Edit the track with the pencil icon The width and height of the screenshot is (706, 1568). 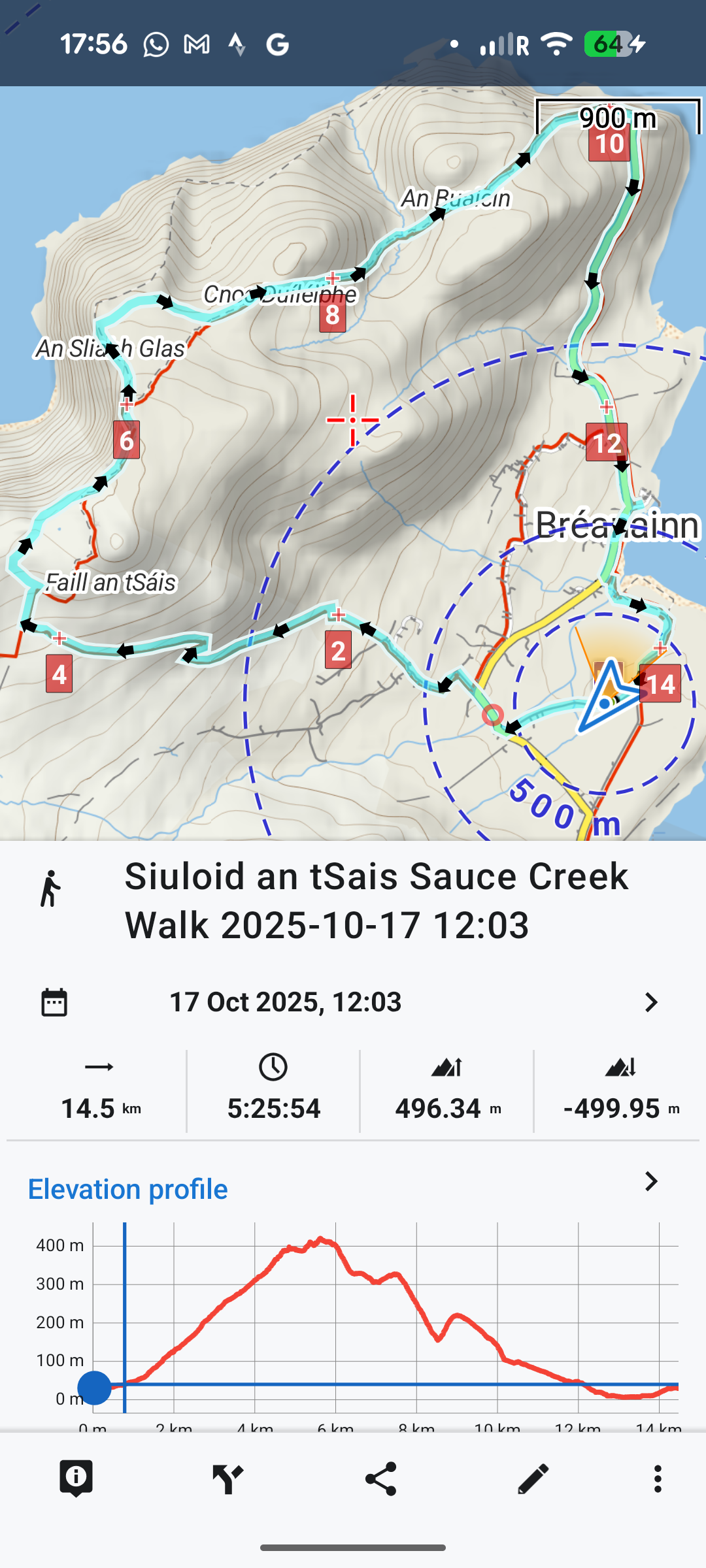coord(533,1478)
